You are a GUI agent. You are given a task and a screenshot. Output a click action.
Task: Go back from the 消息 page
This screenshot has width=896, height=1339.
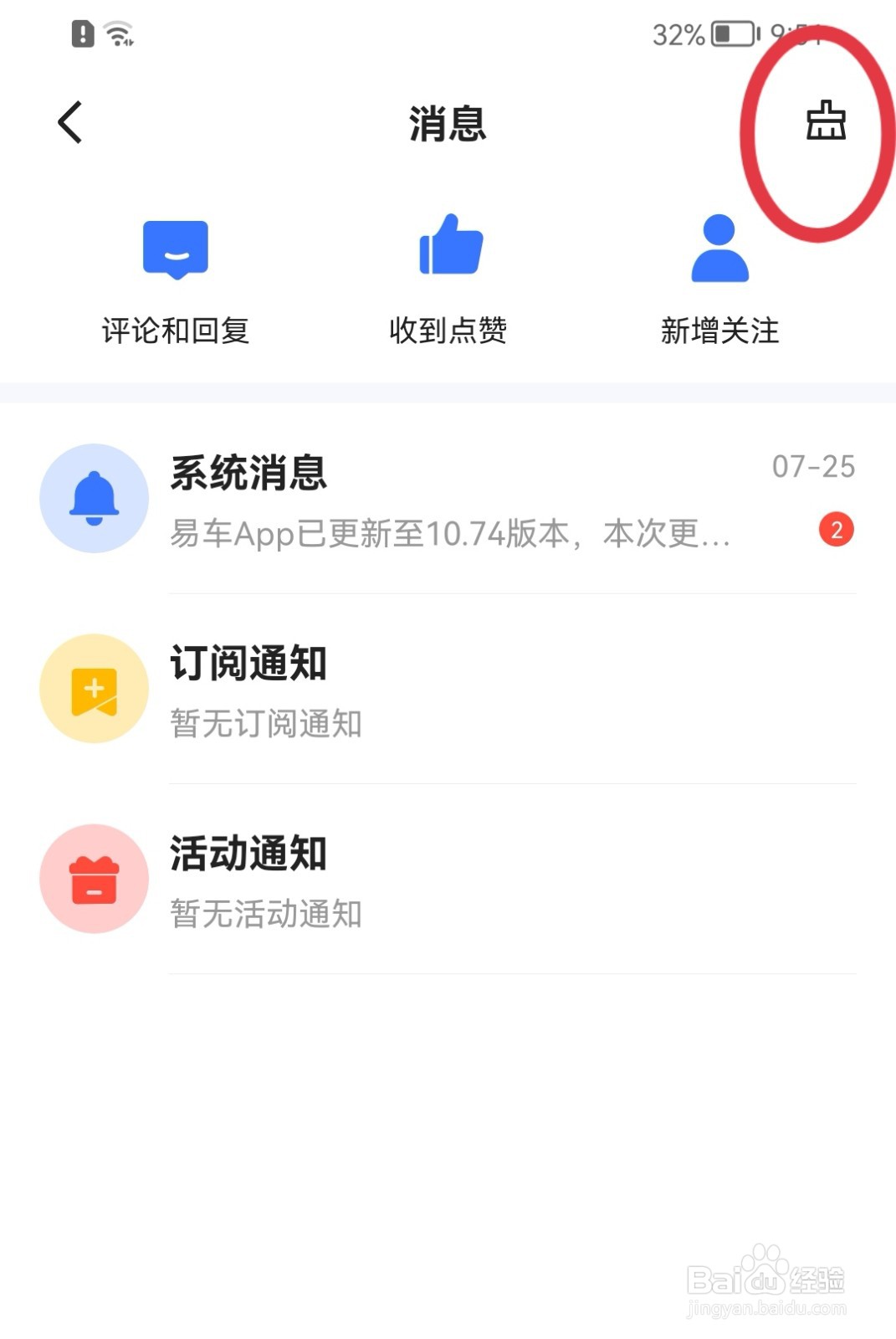click(71, 123)
